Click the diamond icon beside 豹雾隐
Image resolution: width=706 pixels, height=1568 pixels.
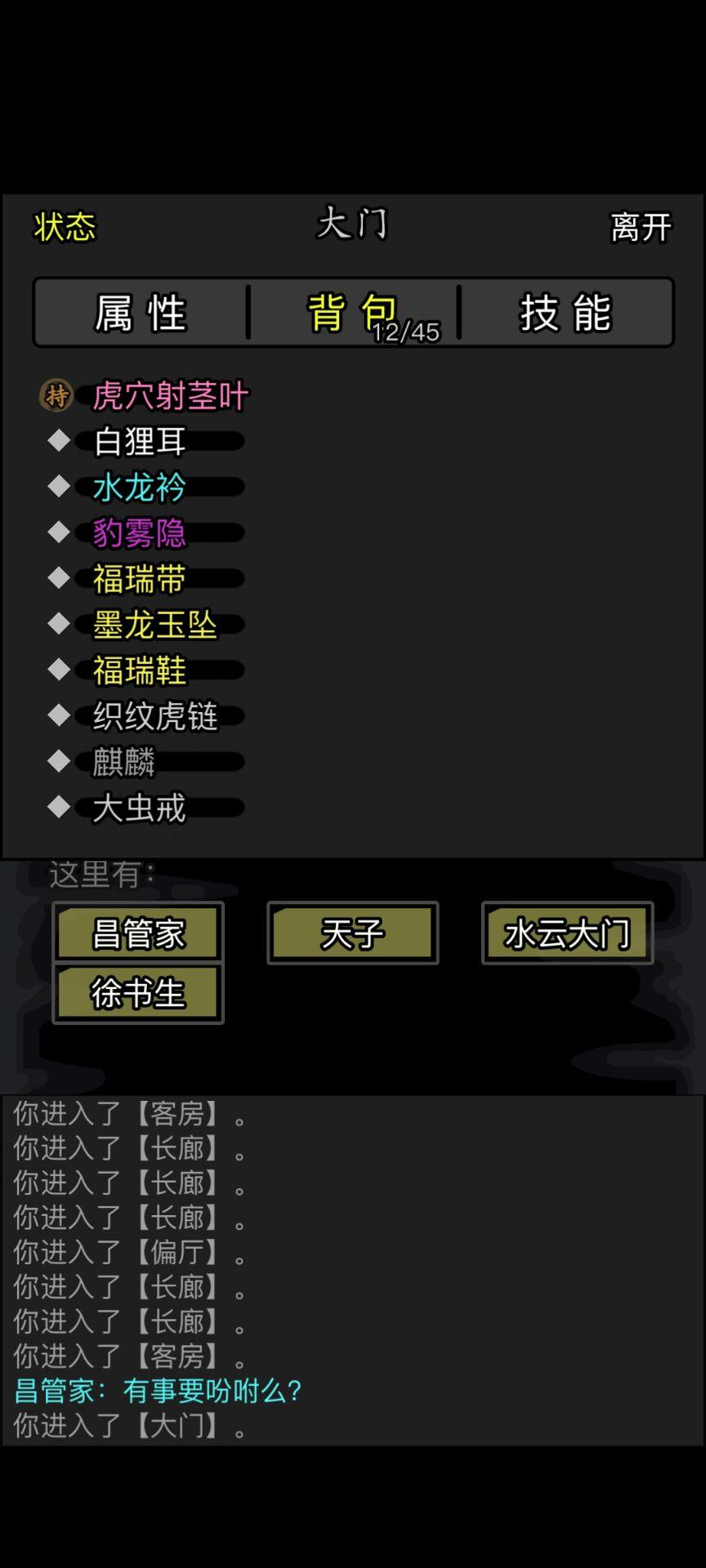point(57,532)
